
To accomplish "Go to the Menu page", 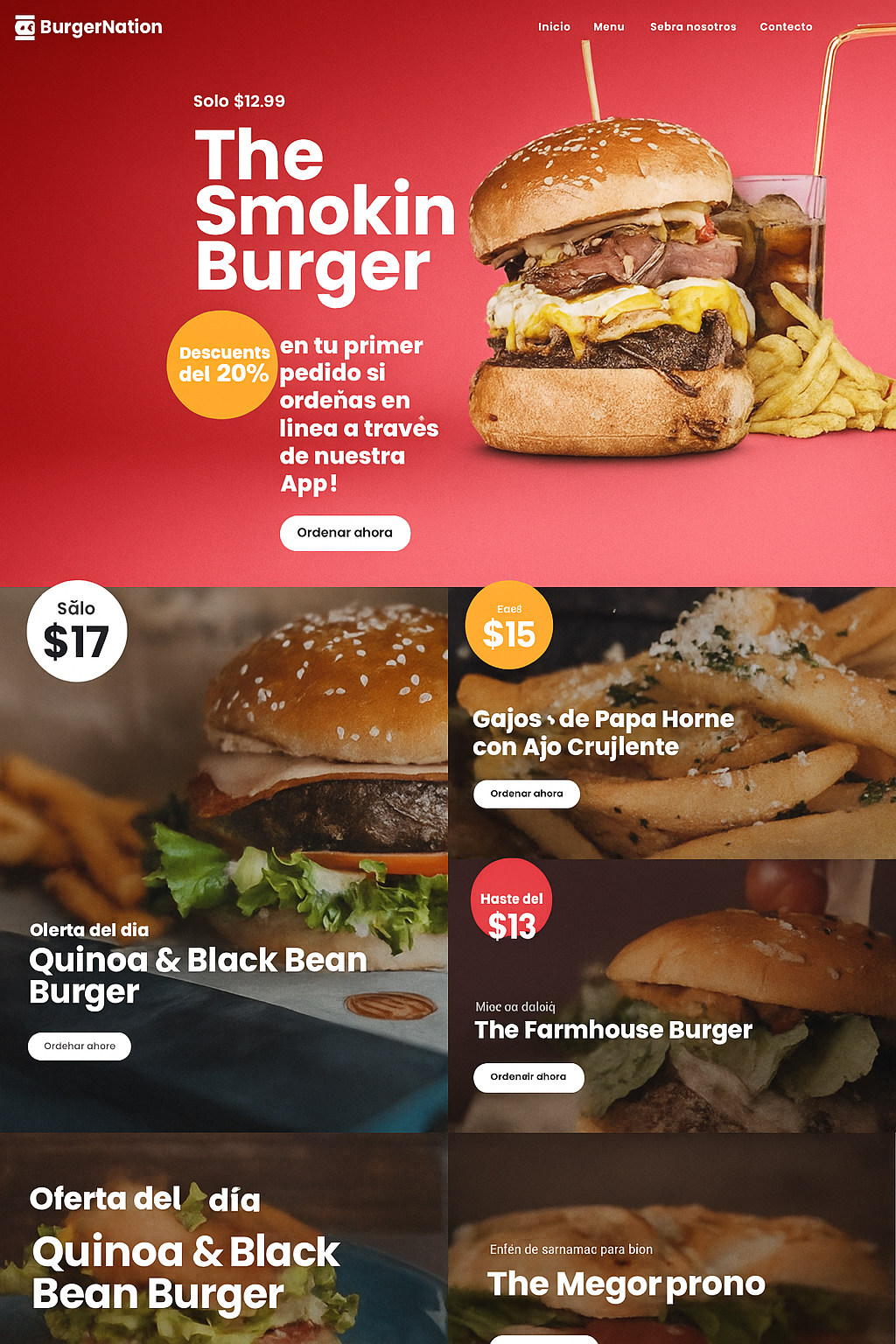I will click(x=609, y=27).
